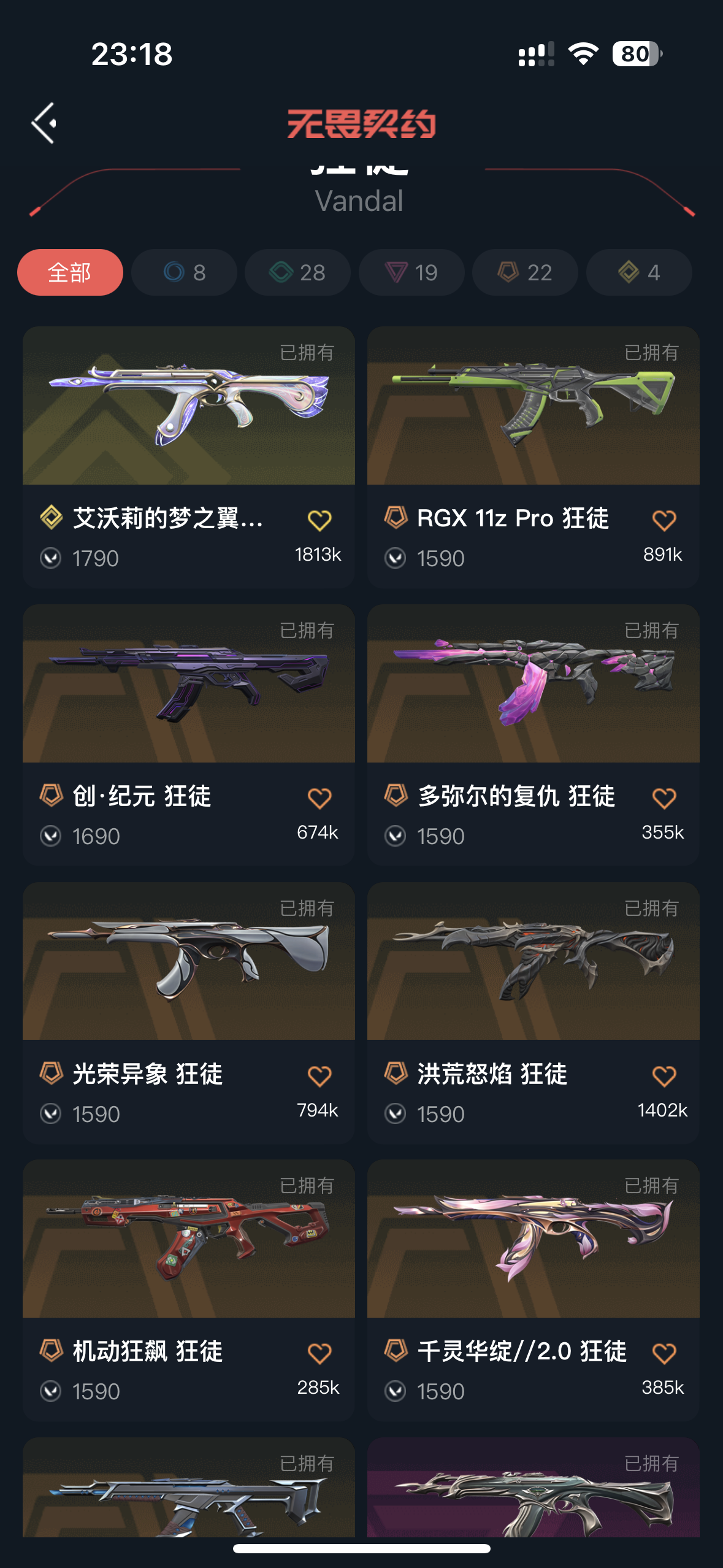The height and width of the screenshot is (1568, 723).
Task: Filter skins by the green tier showing 28
Action: [x=297, y=272]
